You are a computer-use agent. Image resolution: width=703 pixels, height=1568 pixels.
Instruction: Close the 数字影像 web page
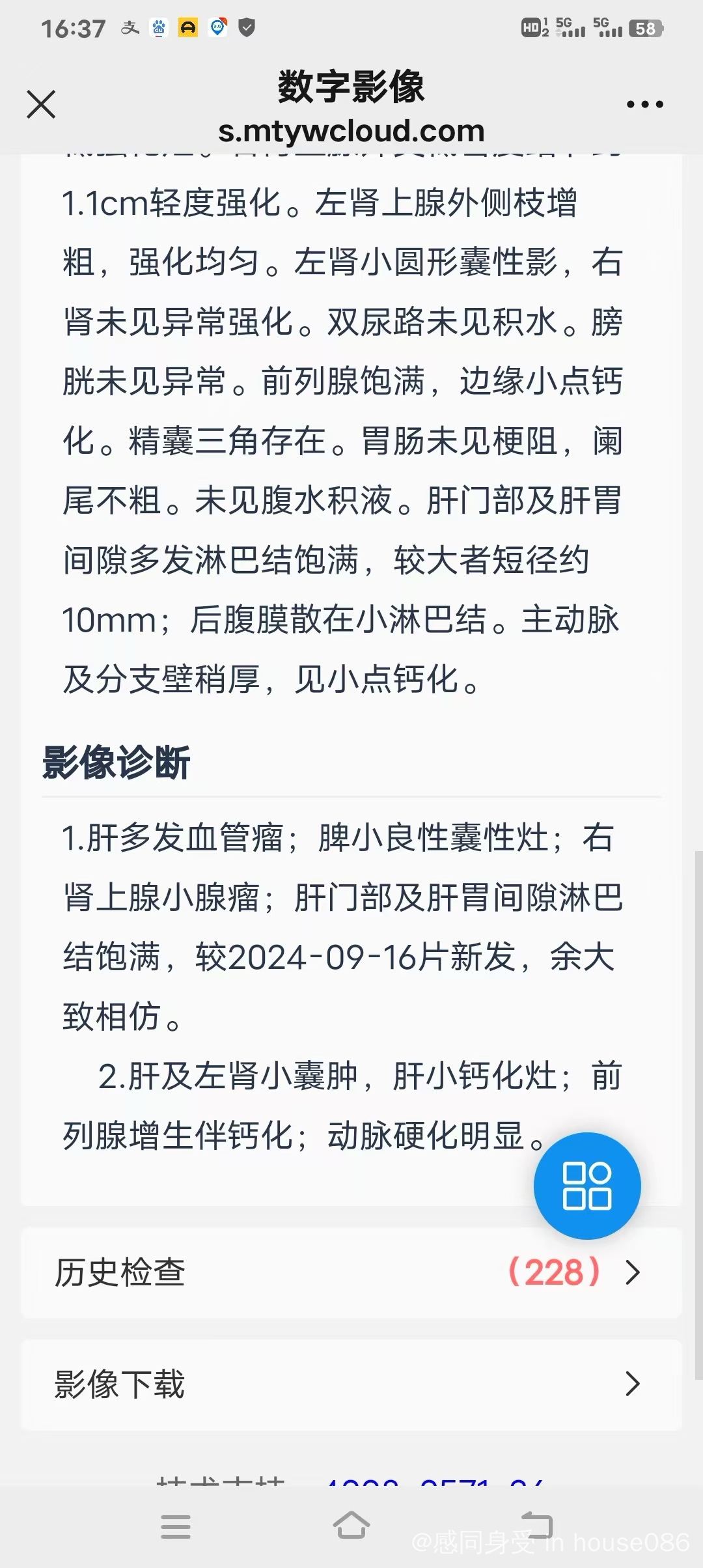(41, 104)
